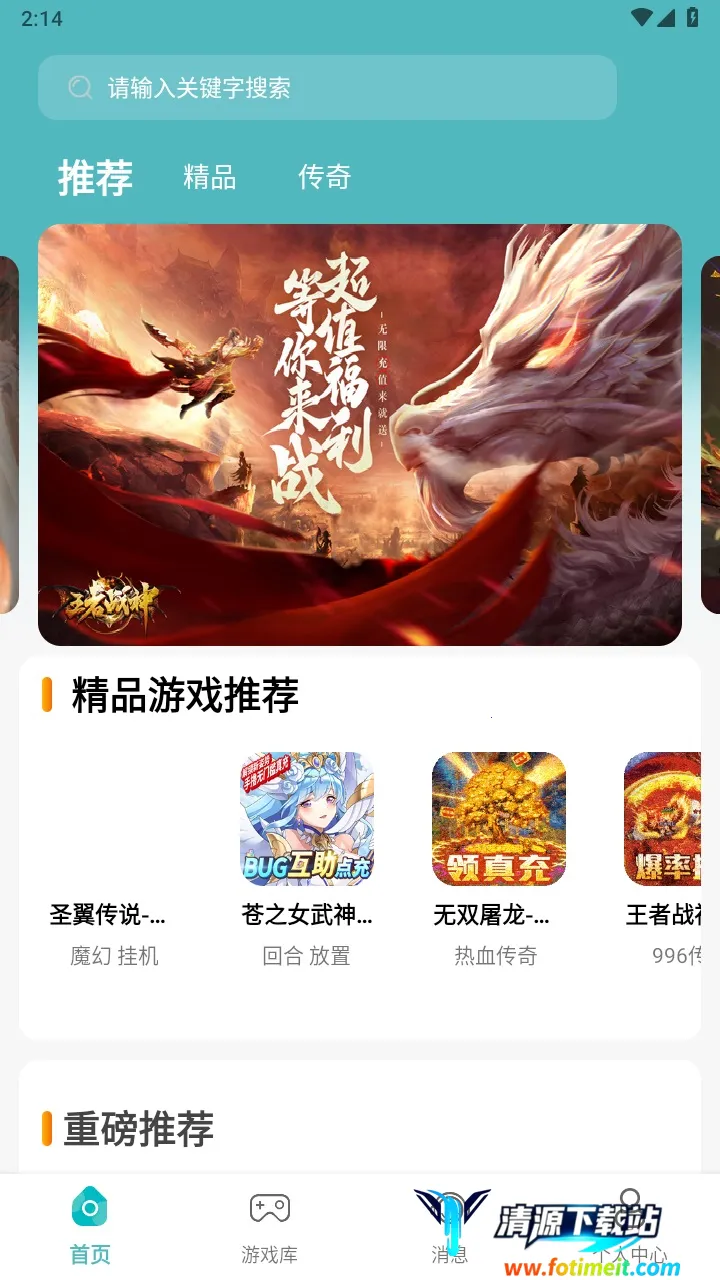Go to the 首页 tab

(90, 1225)
